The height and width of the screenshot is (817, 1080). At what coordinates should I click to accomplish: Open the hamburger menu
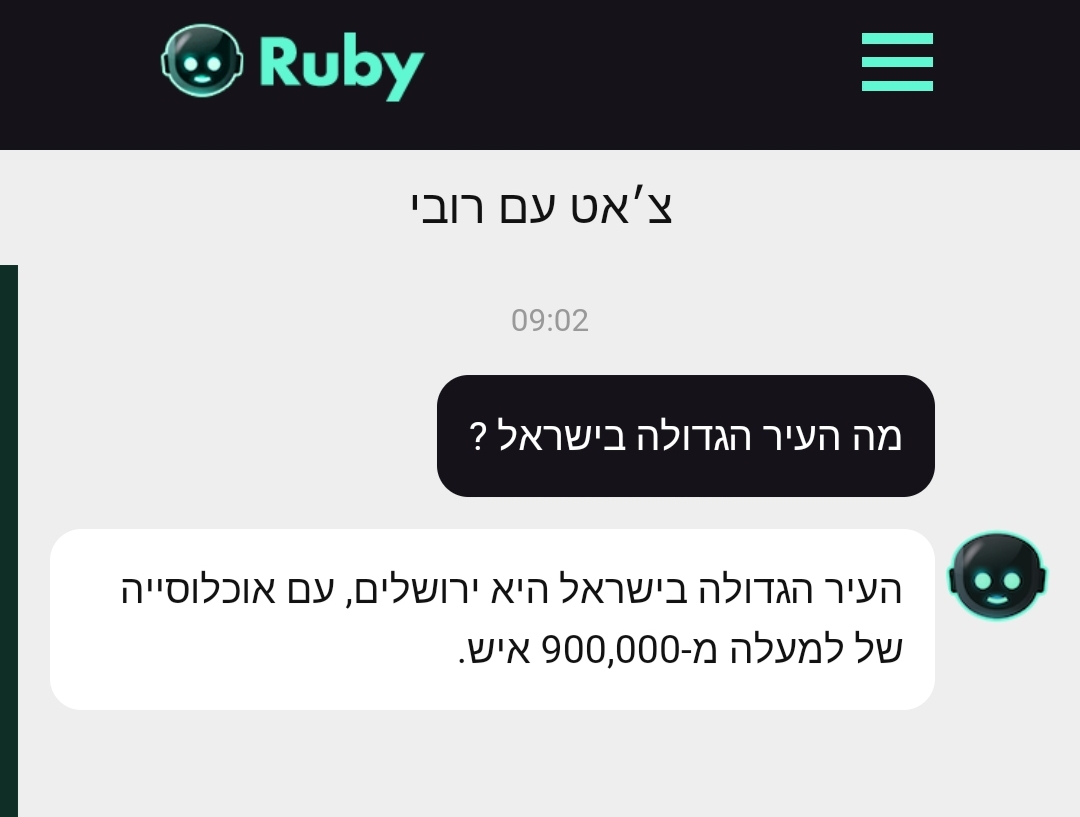point(897,62)
